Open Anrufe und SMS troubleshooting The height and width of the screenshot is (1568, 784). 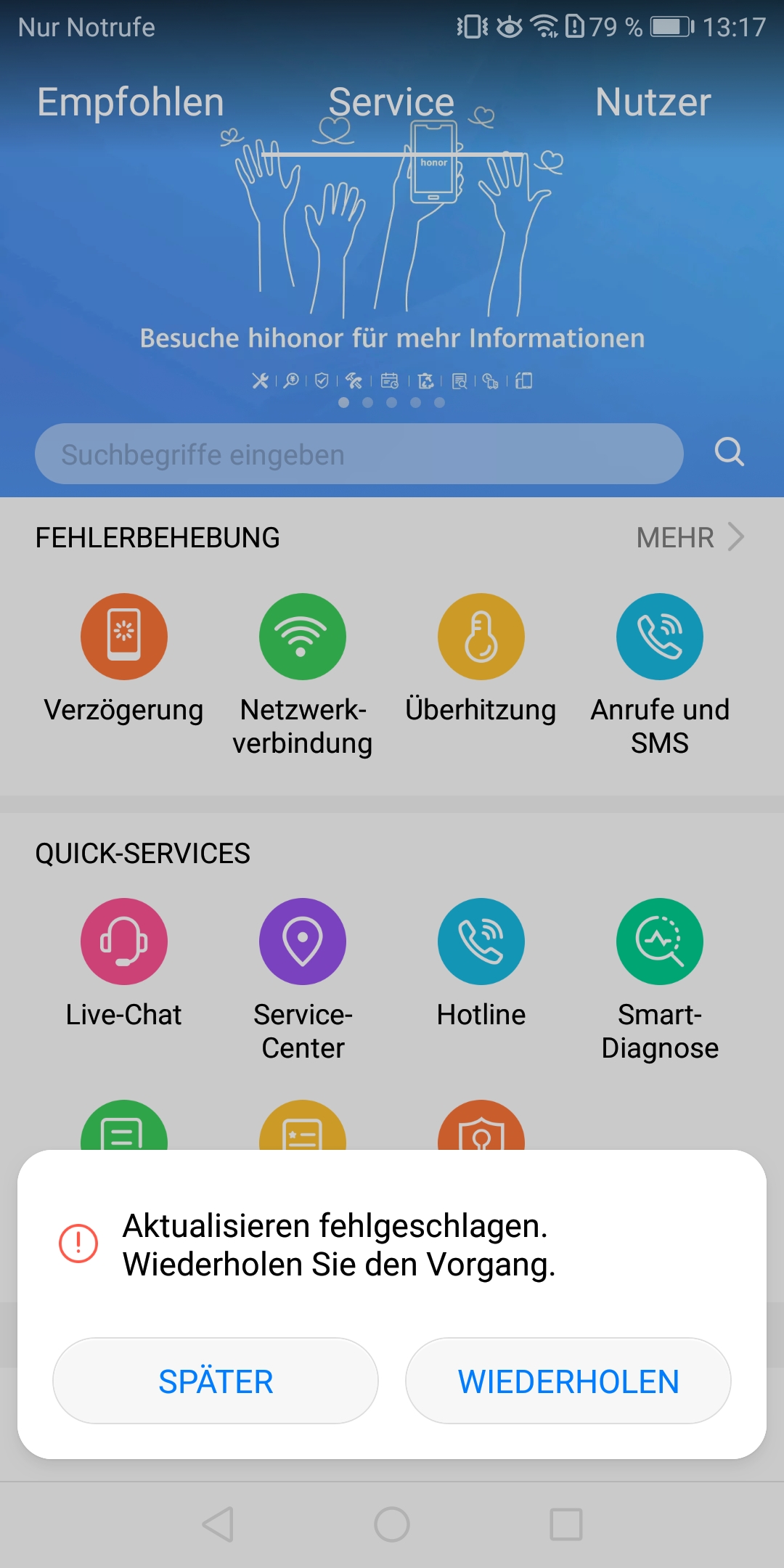660,637
